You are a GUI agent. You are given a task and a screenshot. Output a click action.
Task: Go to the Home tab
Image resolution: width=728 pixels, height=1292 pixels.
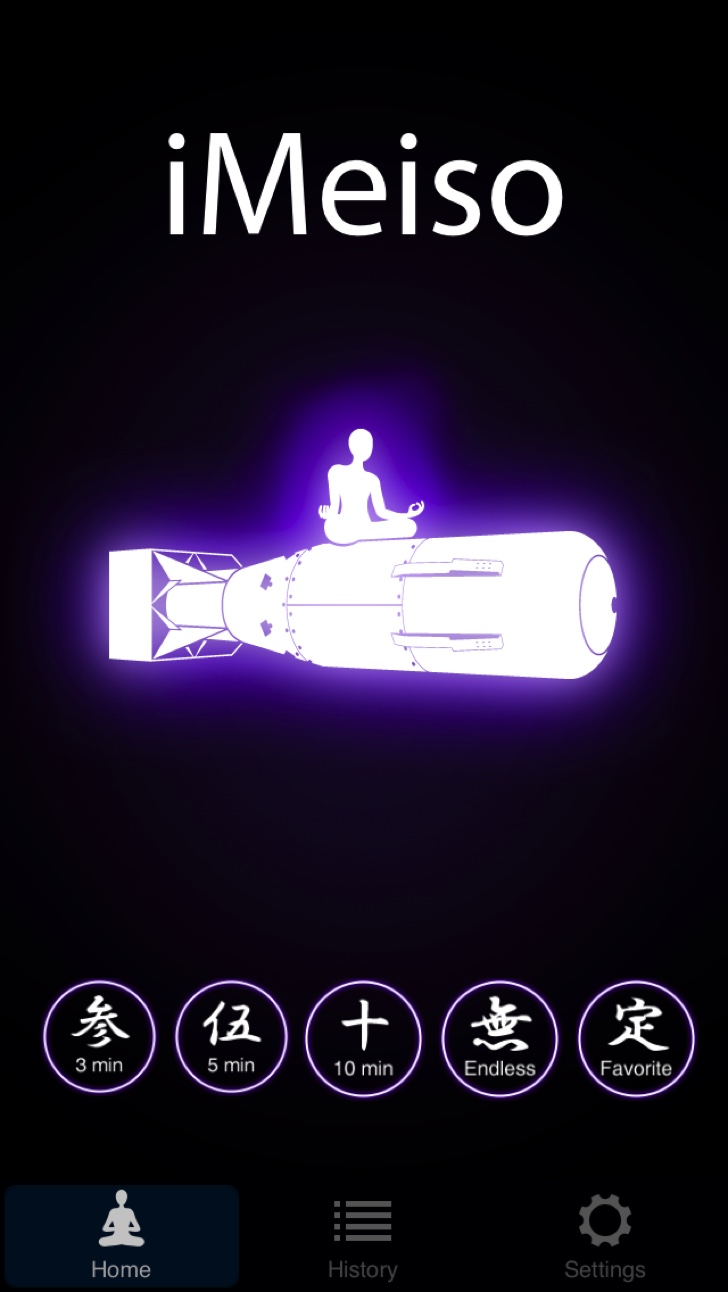pos(121,1238)
